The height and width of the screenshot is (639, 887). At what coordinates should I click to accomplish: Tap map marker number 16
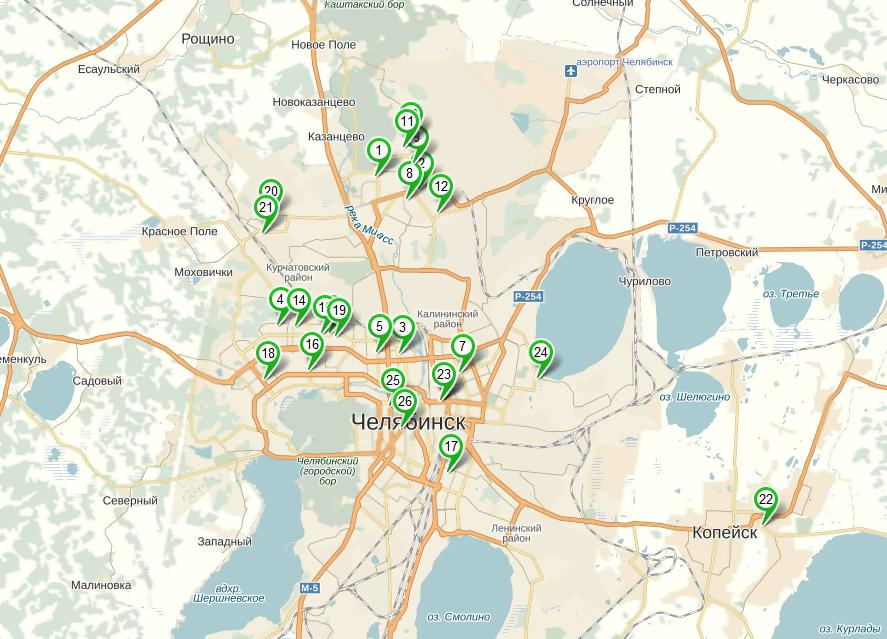click(312, 346)
